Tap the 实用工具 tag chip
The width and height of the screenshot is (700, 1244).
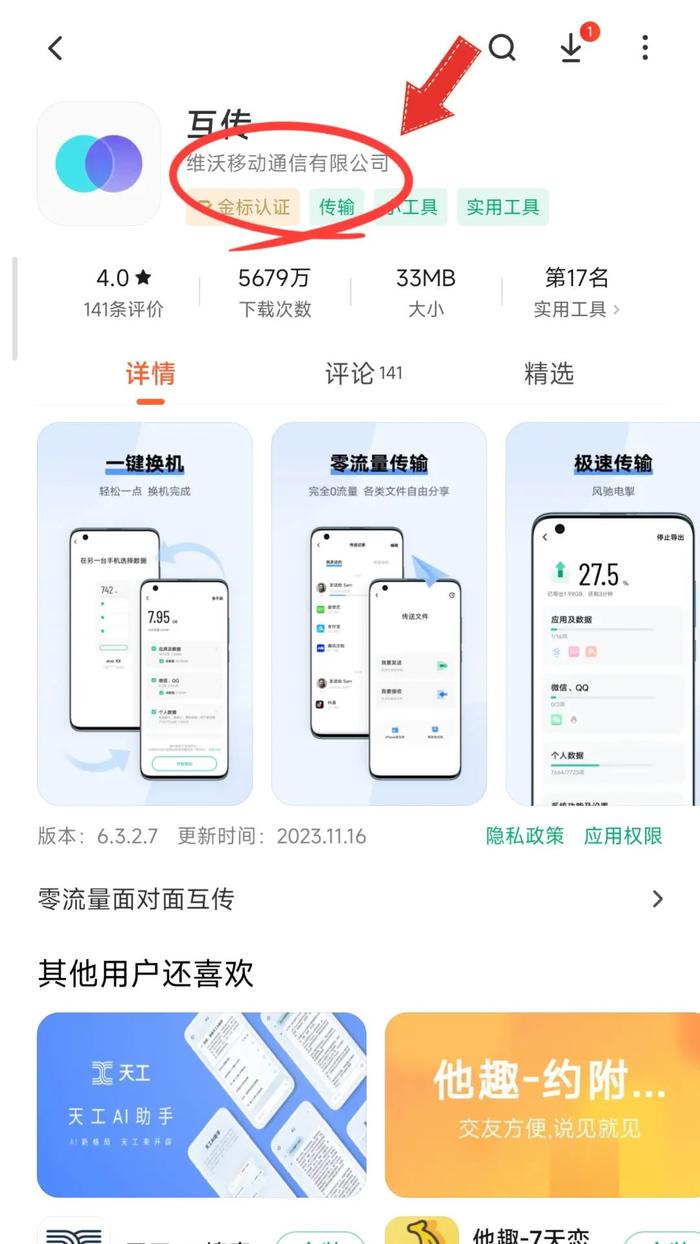pos(503,207)
